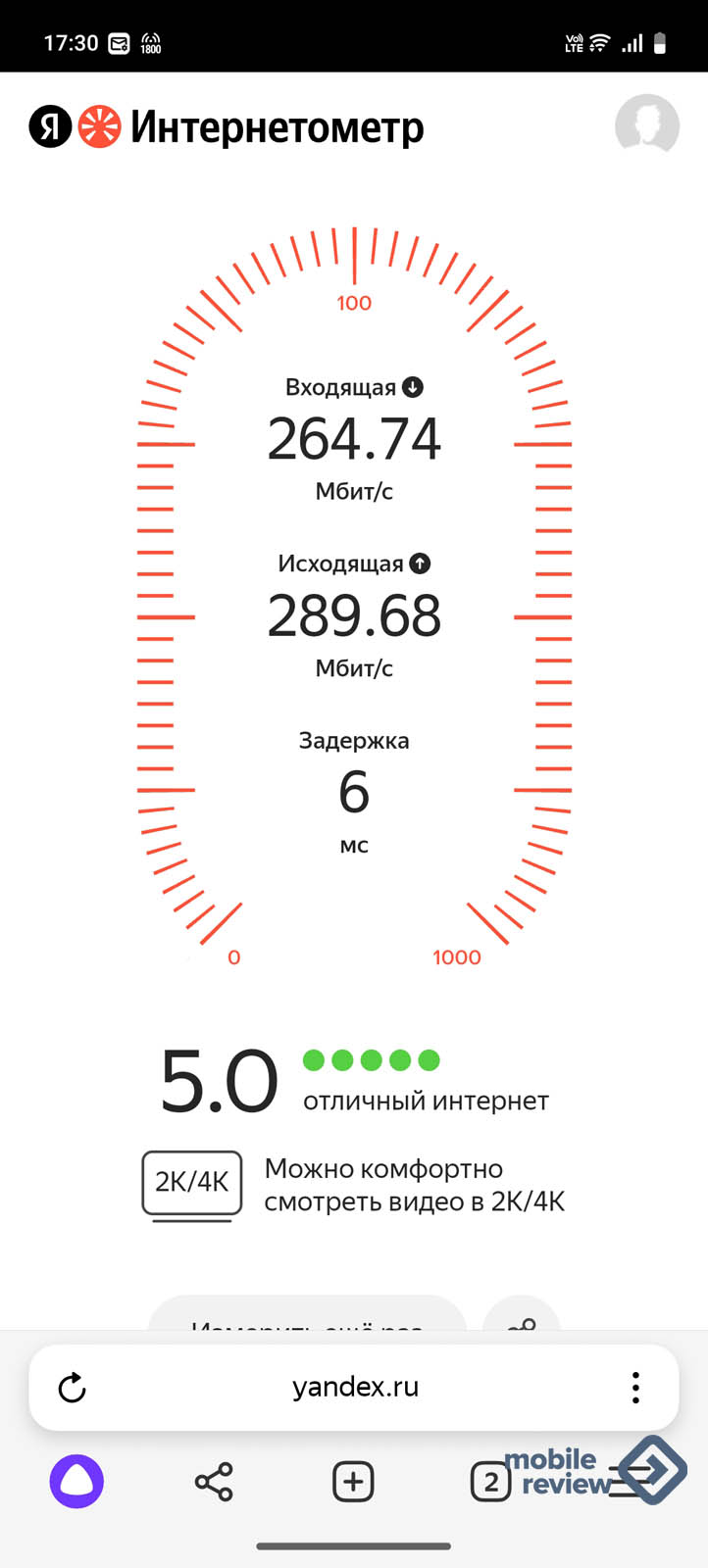Share the speed test result
The width and height of the screenshot is (708, 1568).
(522, 1318)
